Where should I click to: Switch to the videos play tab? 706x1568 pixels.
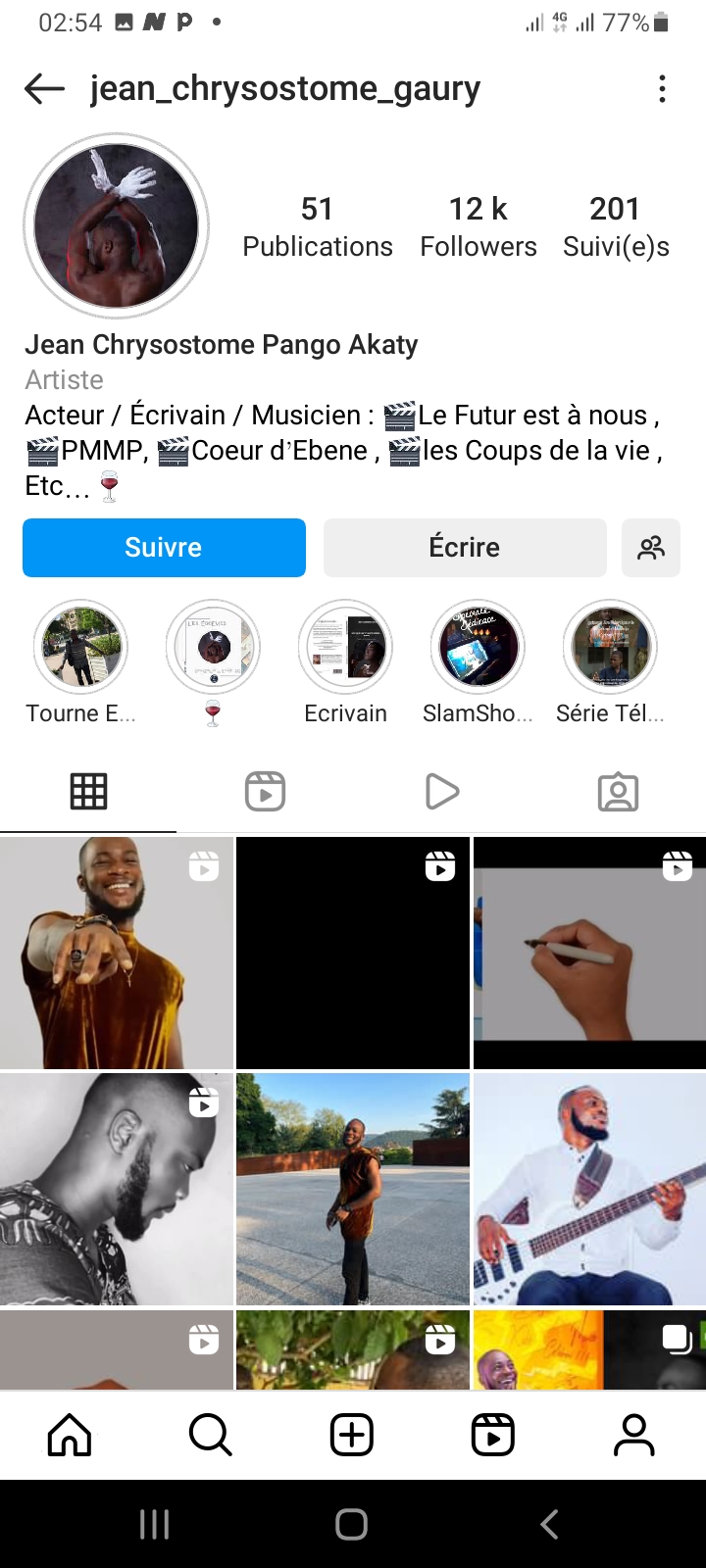[x=441, y=792]
